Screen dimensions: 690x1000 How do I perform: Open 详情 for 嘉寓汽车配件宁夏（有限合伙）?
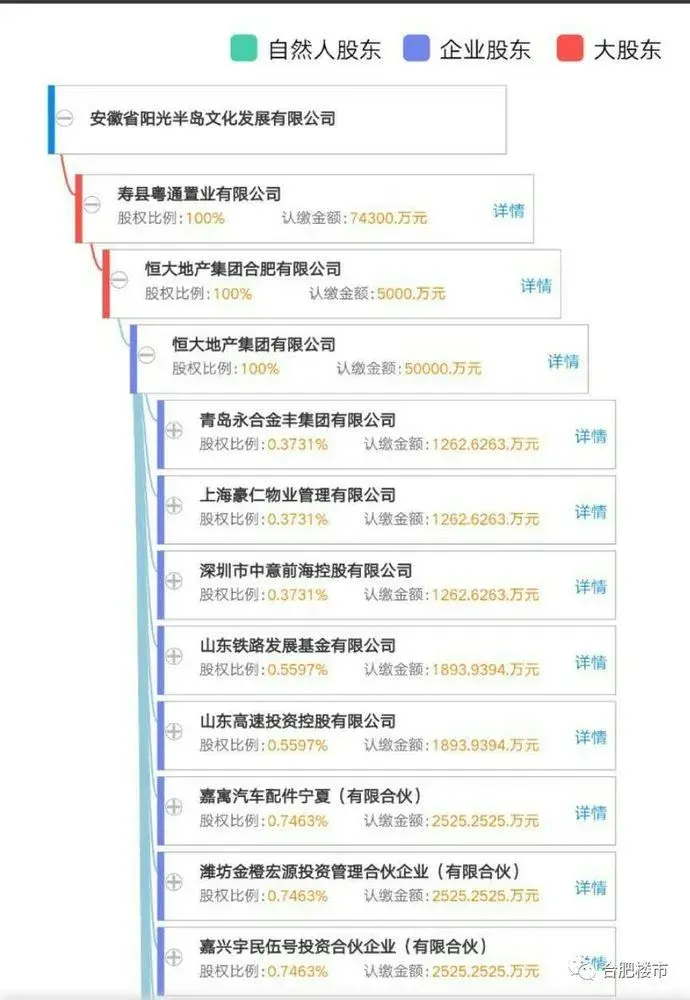(x=590, y=812)
